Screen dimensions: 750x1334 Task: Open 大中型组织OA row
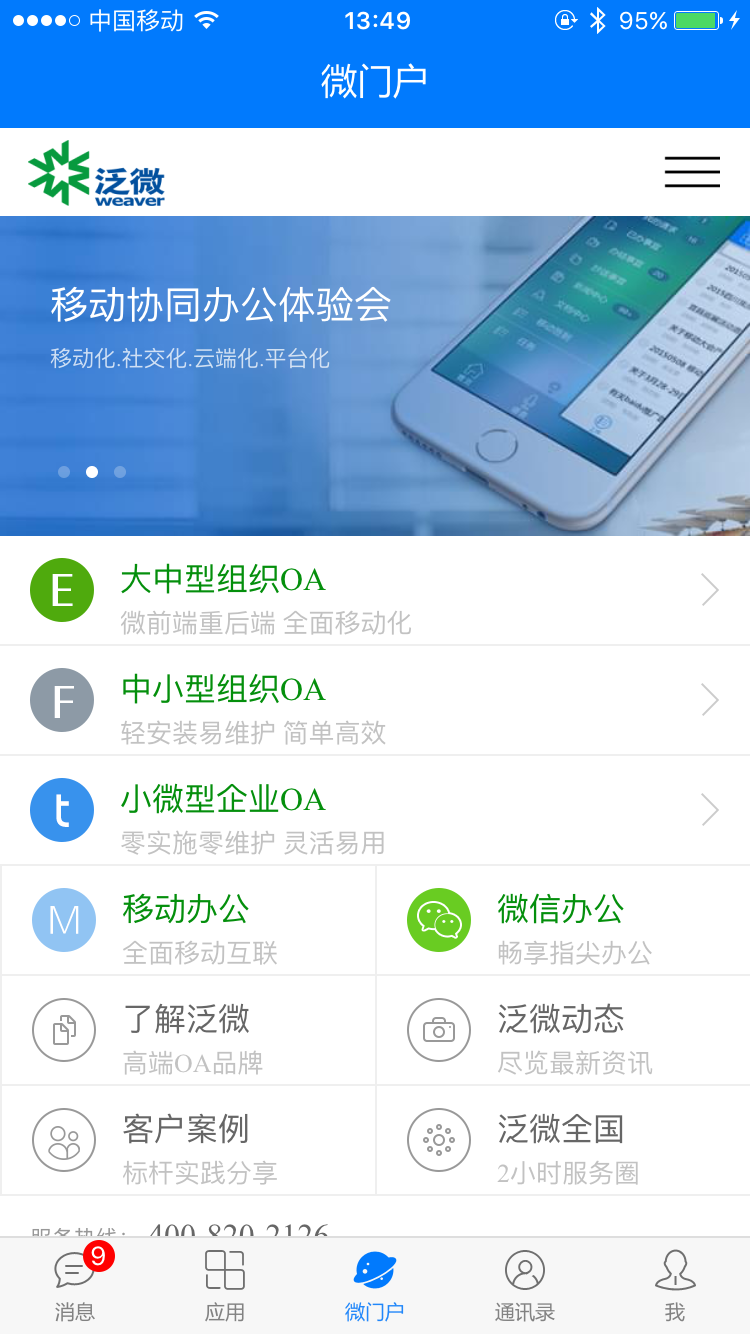click(x=375, y=591)
